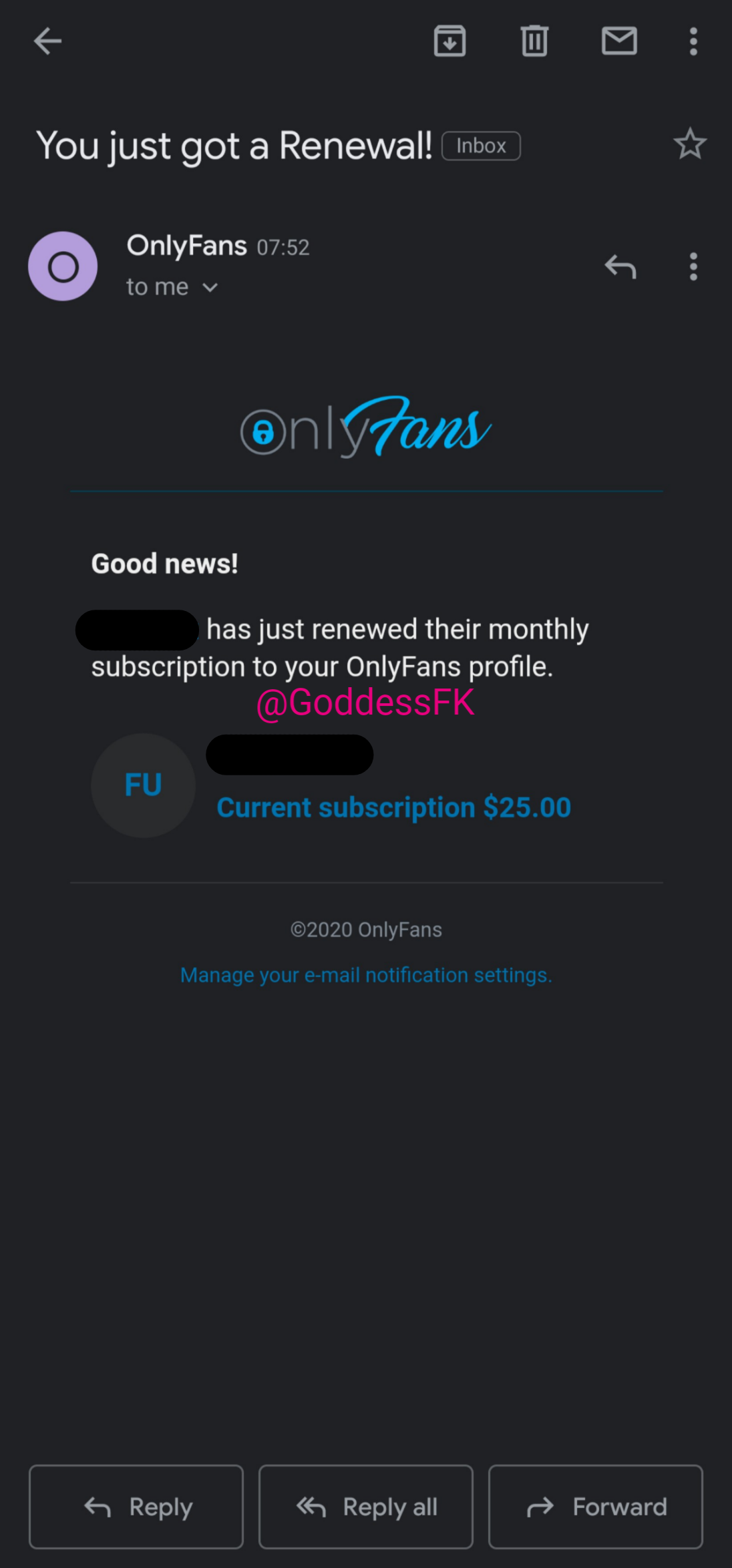The width and height of the screenshot is (732, 1568).
Task: Select the OnlyFans sender name
Action: pos(186,246)
